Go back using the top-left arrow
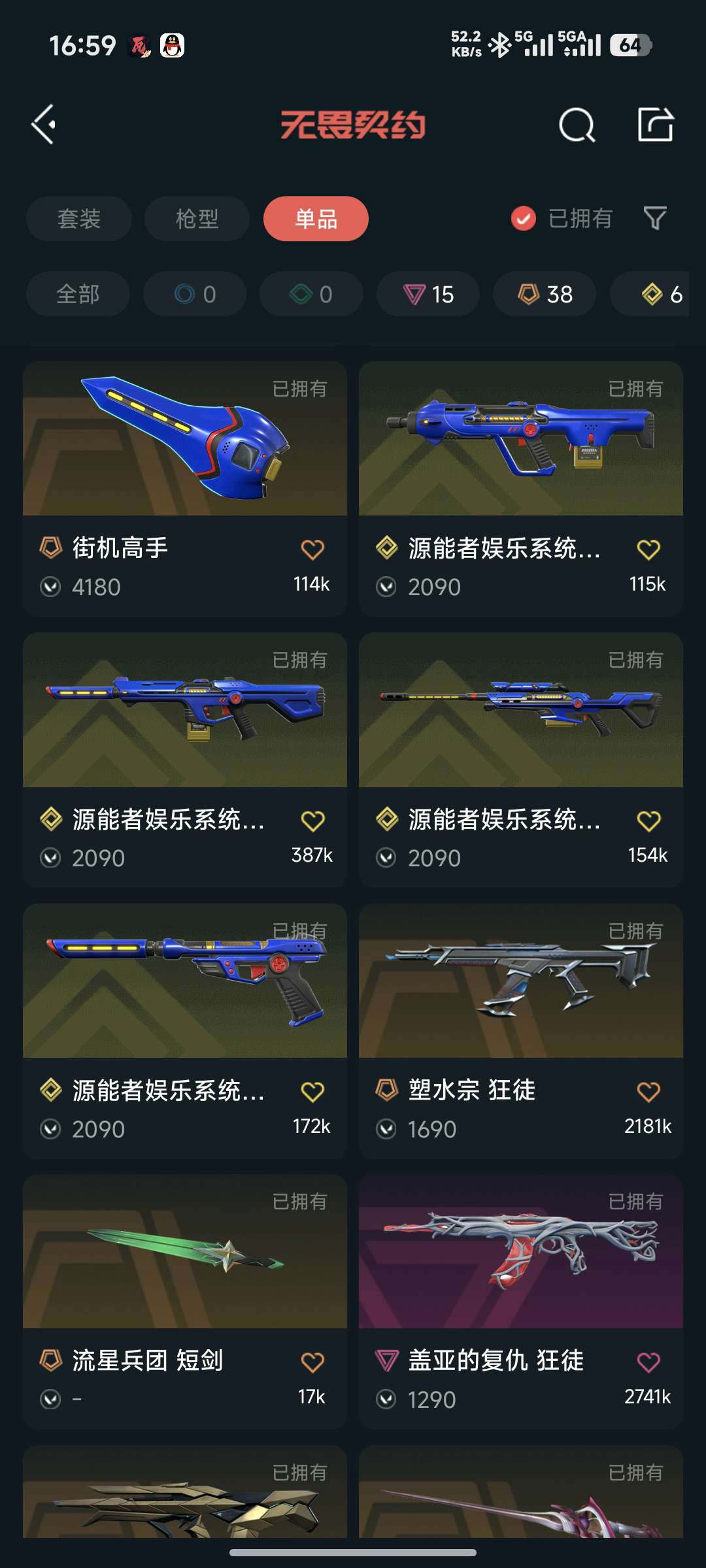 44,124
